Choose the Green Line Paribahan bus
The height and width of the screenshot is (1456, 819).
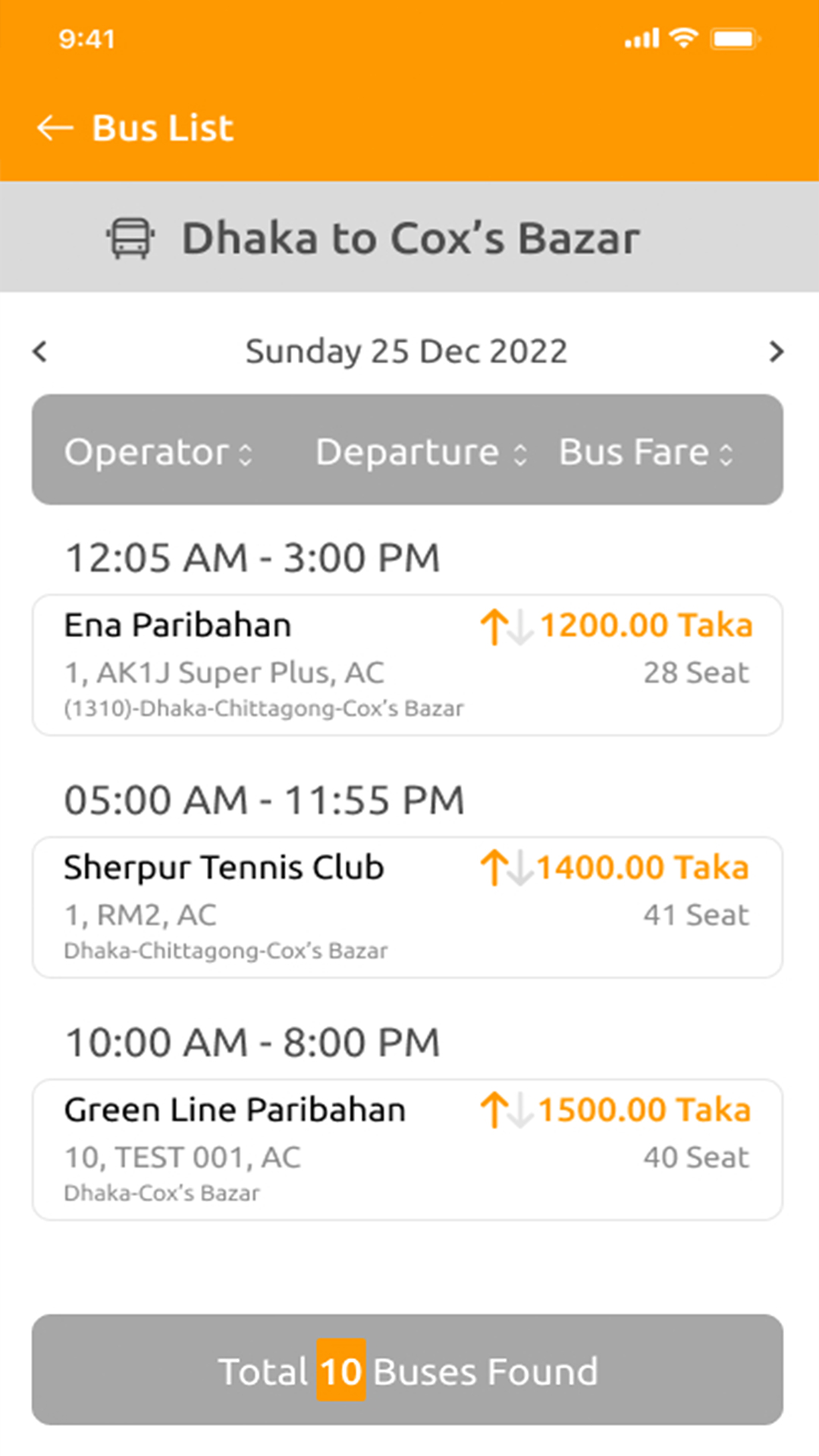point(407,1150)
